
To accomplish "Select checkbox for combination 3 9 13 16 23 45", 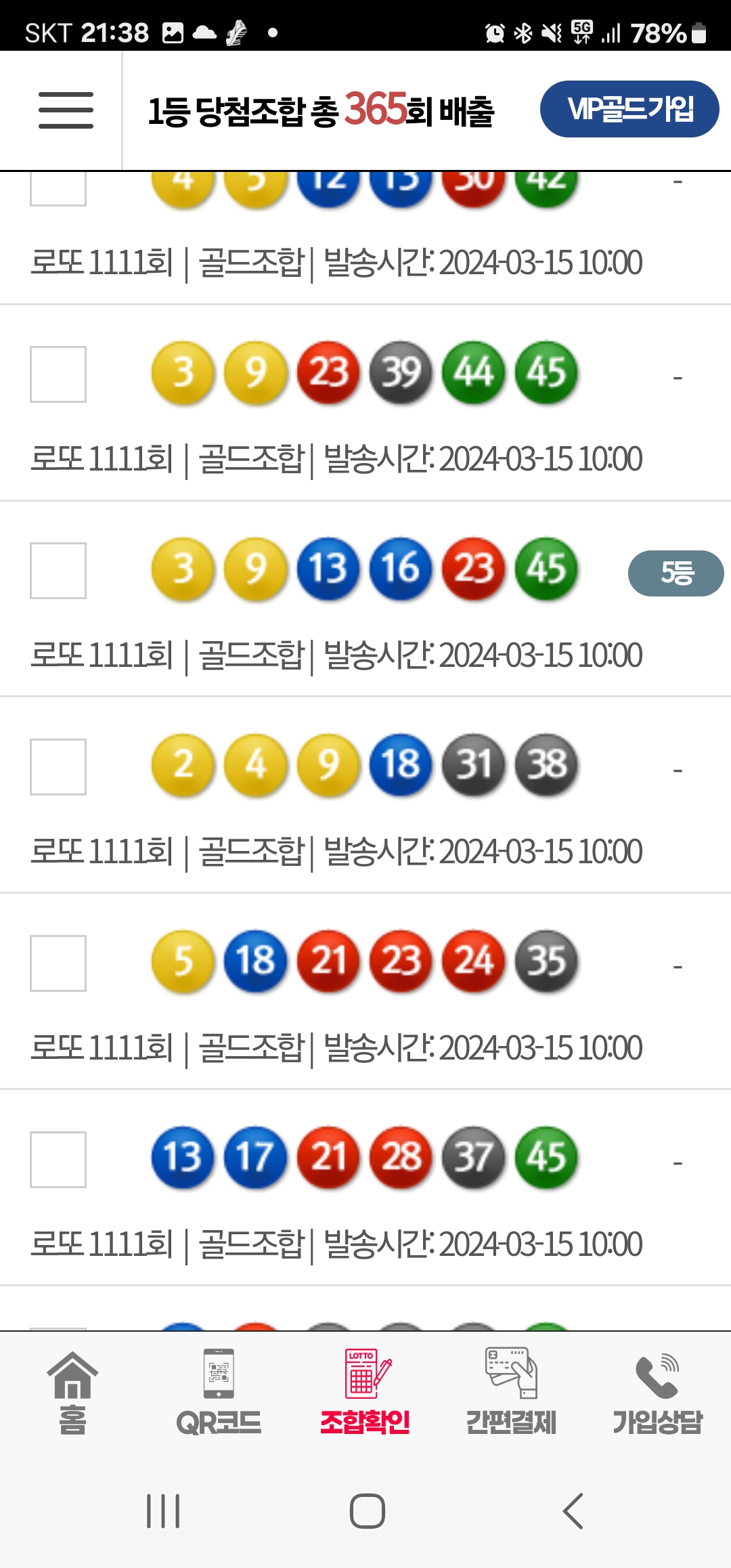I will click(58, 571).
